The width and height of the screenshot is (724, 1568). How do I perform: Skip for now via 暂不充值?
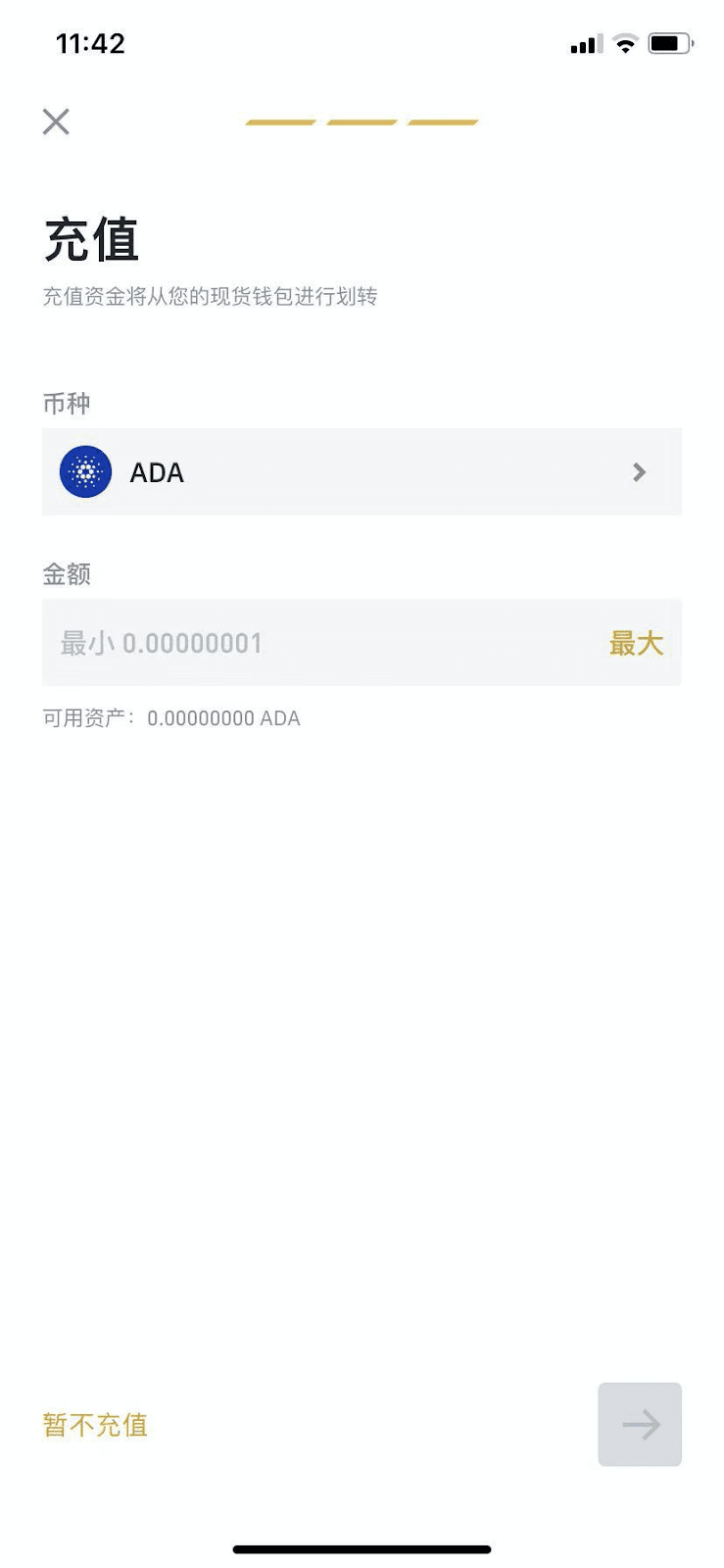95,1425
